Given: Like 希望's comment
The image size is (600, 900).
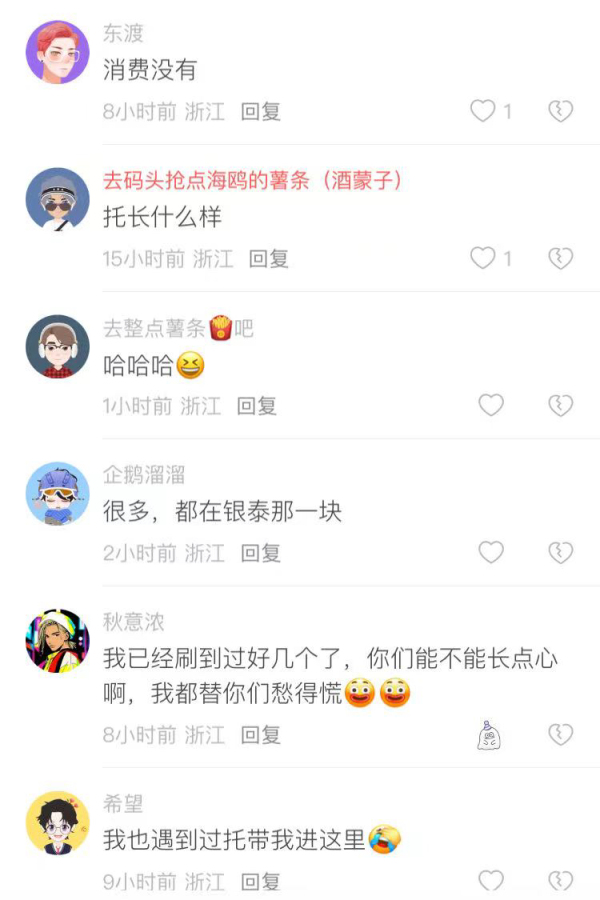Looking at the screenshot, I should (490, 881).
